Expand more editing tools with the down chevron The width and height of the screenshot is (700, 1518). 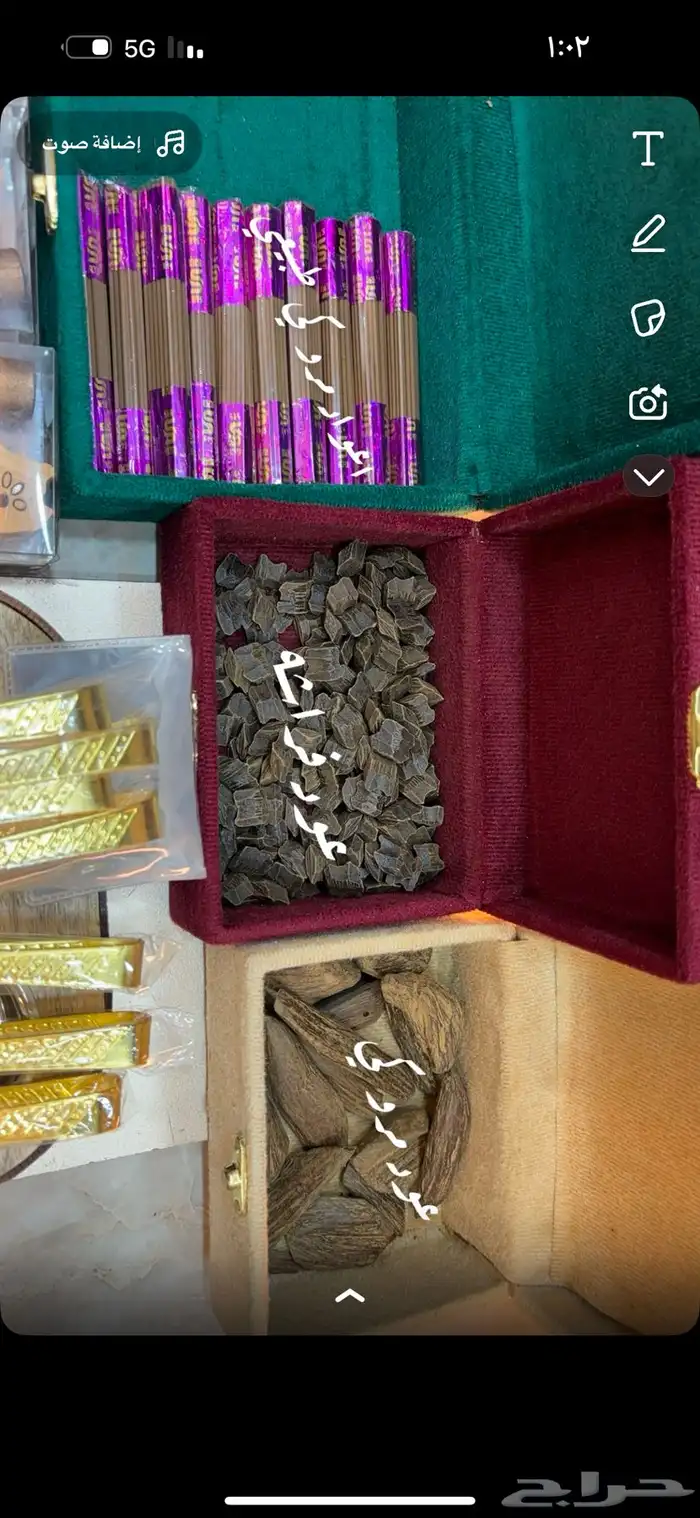point(649,477)
